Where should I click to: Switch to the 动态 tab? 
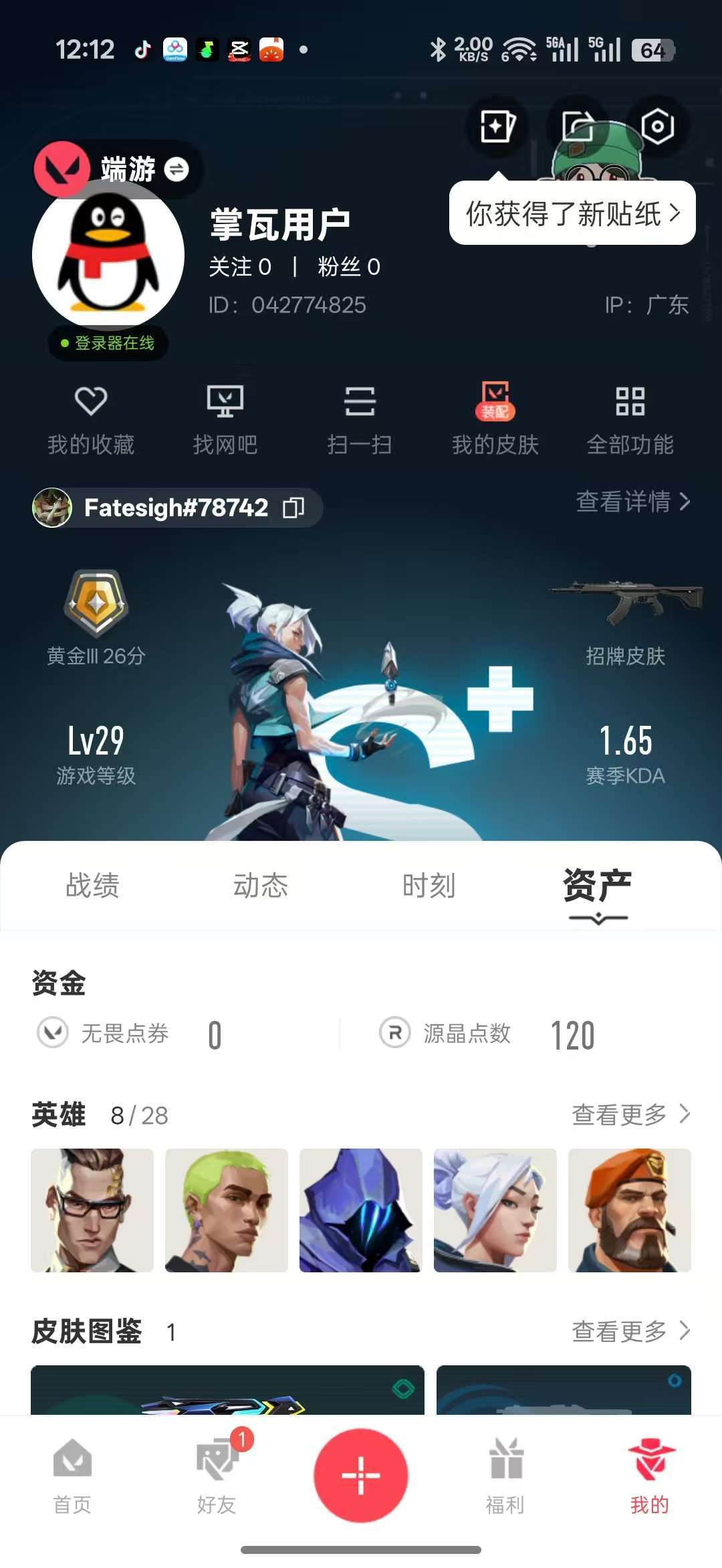point(261,886)
